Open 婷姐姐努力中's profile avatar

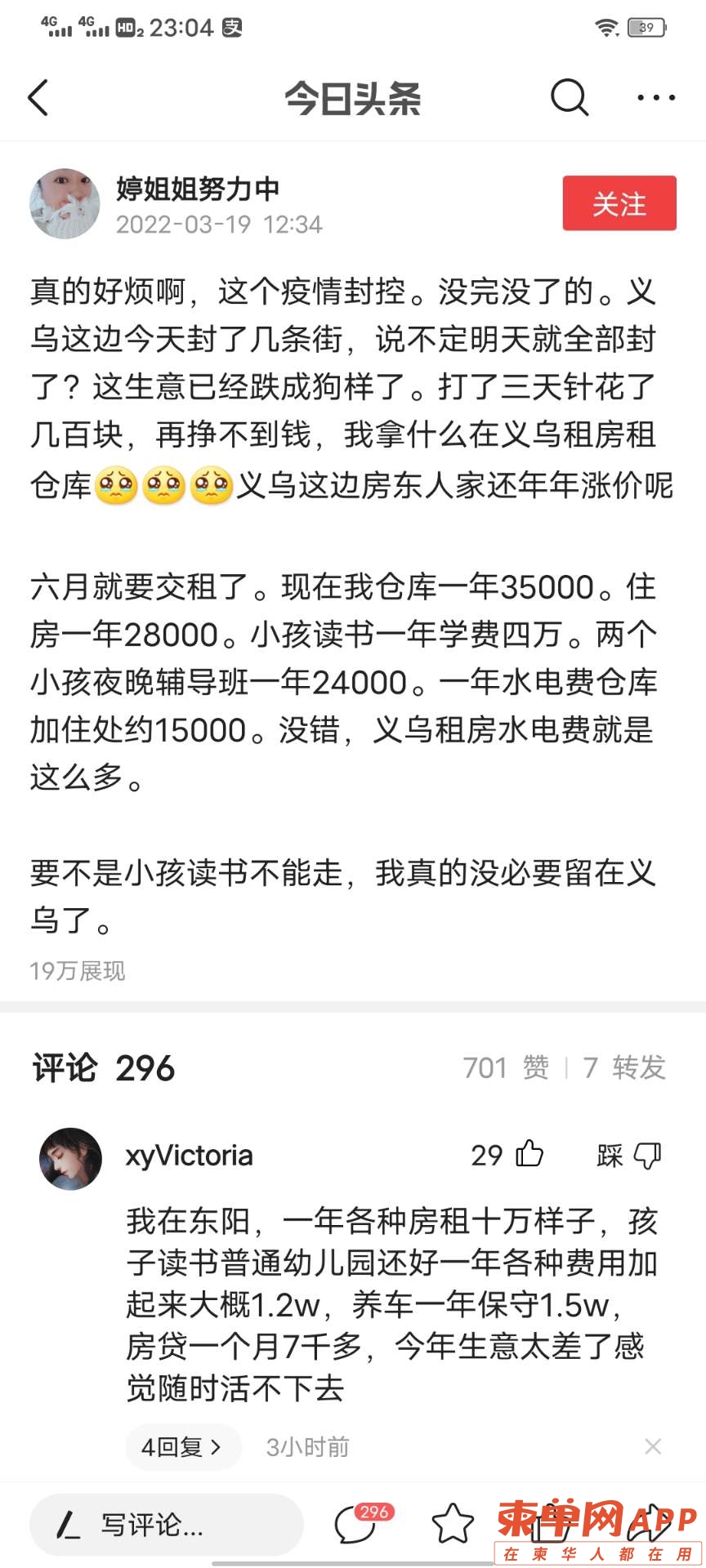click(65, 204)
